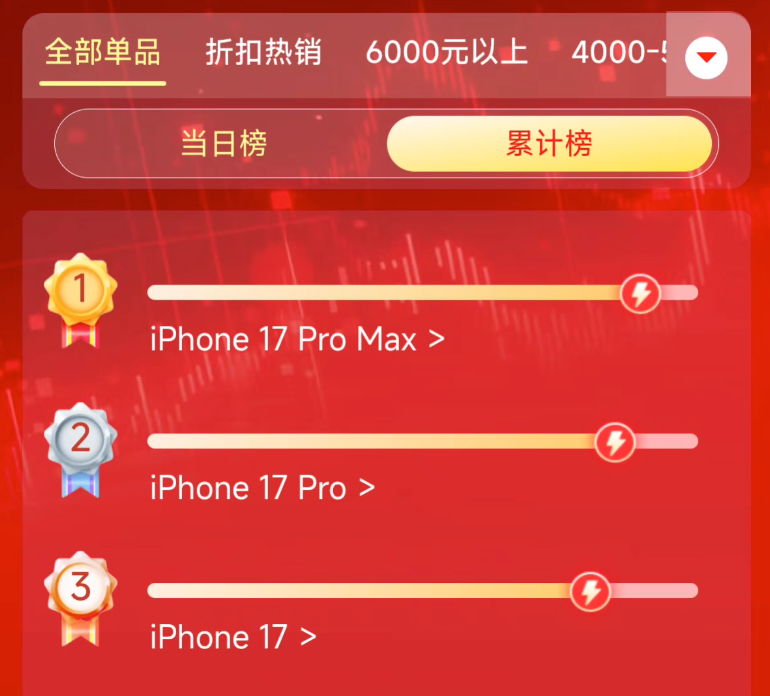Select the 全部单品 tab
The image size is (770, 696).
[x=103, y=53]
